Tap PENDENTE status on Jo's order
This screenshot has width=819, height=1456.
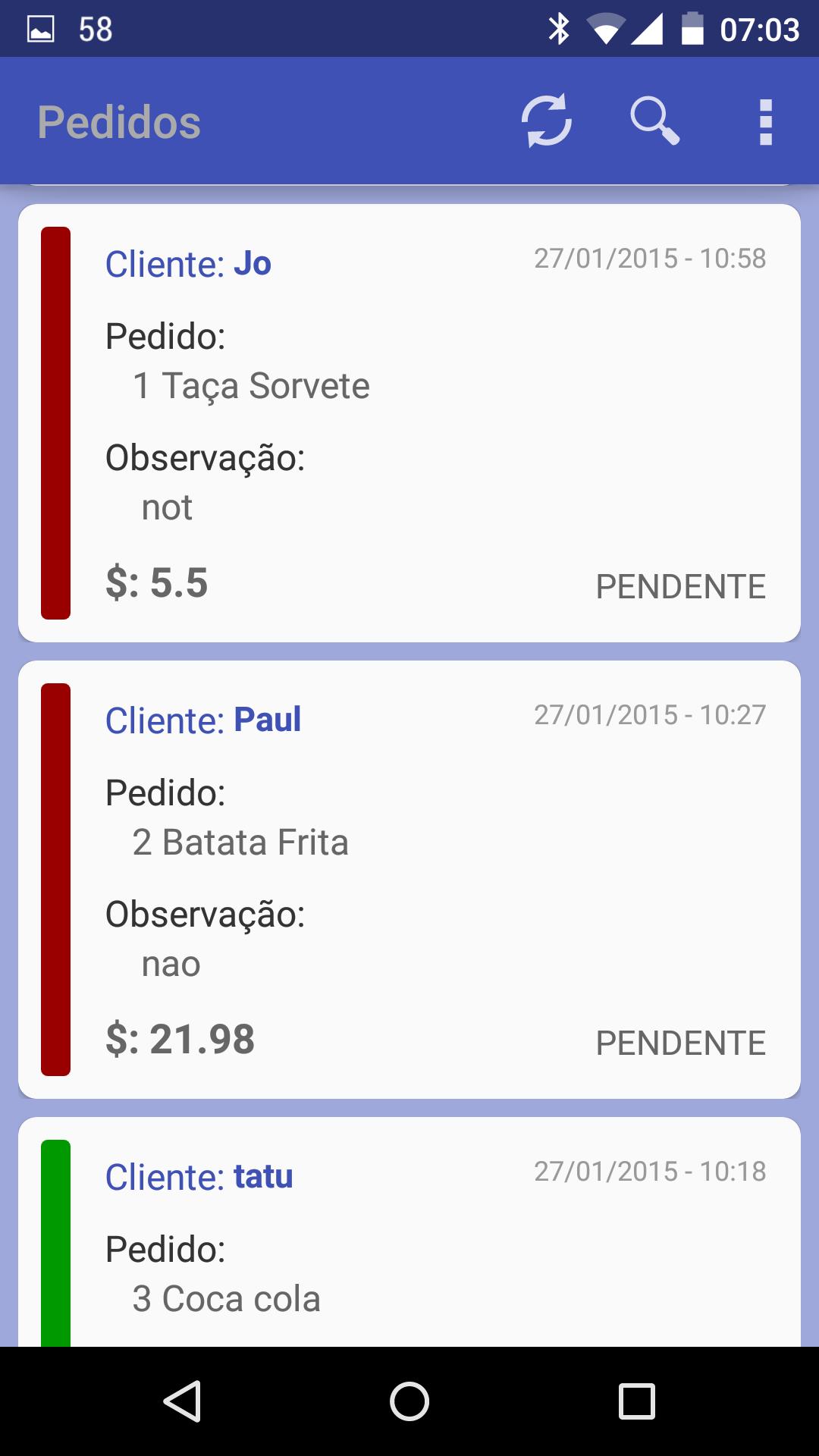coord(680,585)
